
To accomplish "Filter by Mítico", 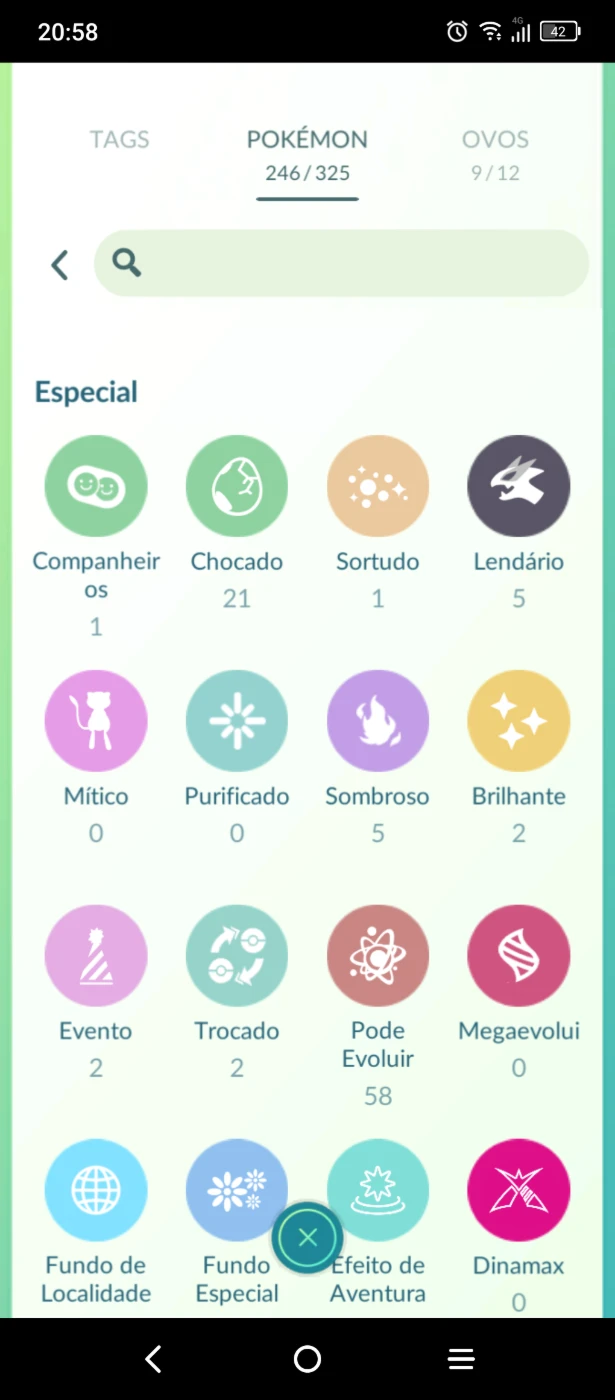I will pos(96,721).
